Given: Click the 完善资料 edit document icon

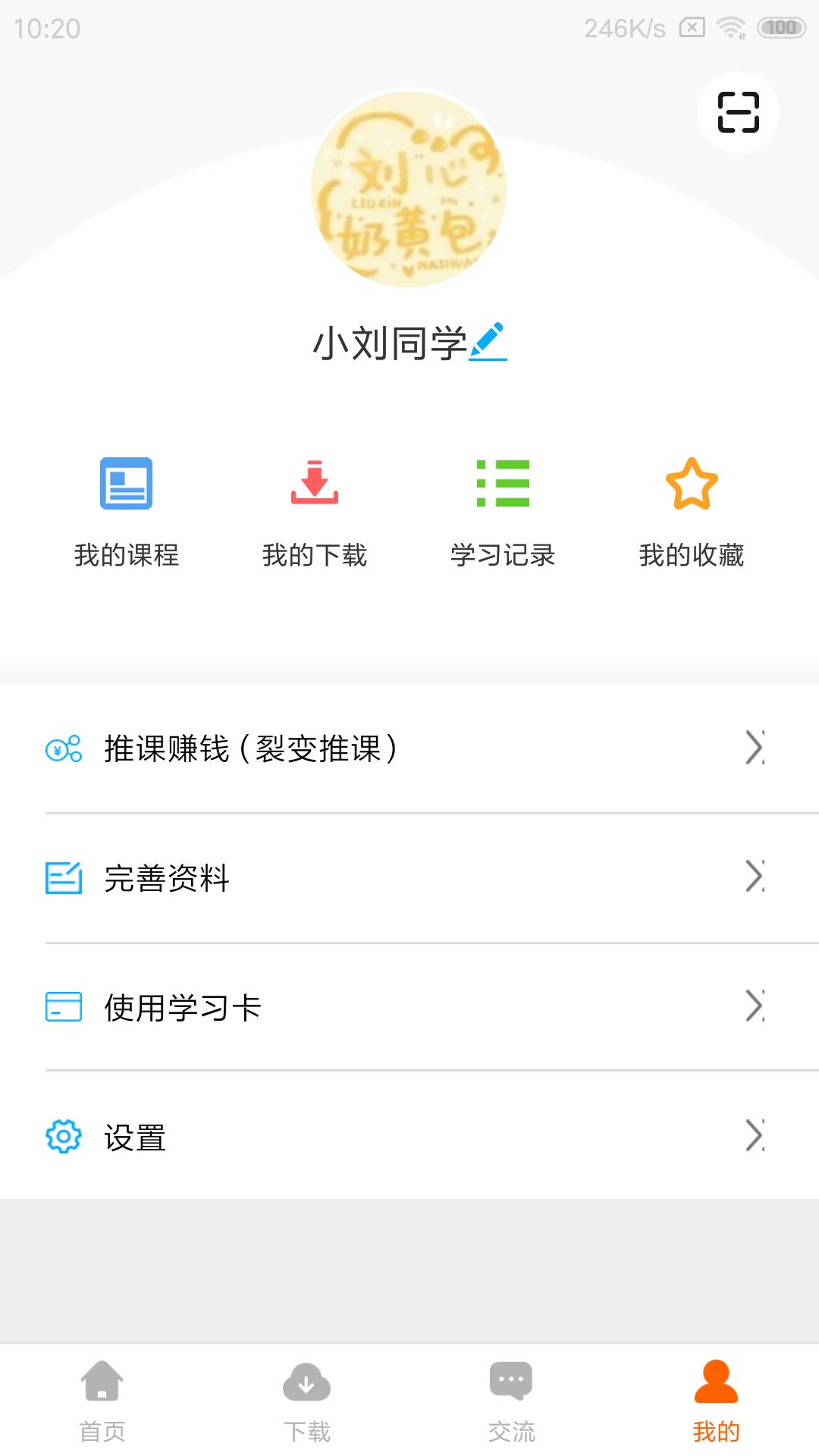Looking at the screenshot, I should pos(64,880).
